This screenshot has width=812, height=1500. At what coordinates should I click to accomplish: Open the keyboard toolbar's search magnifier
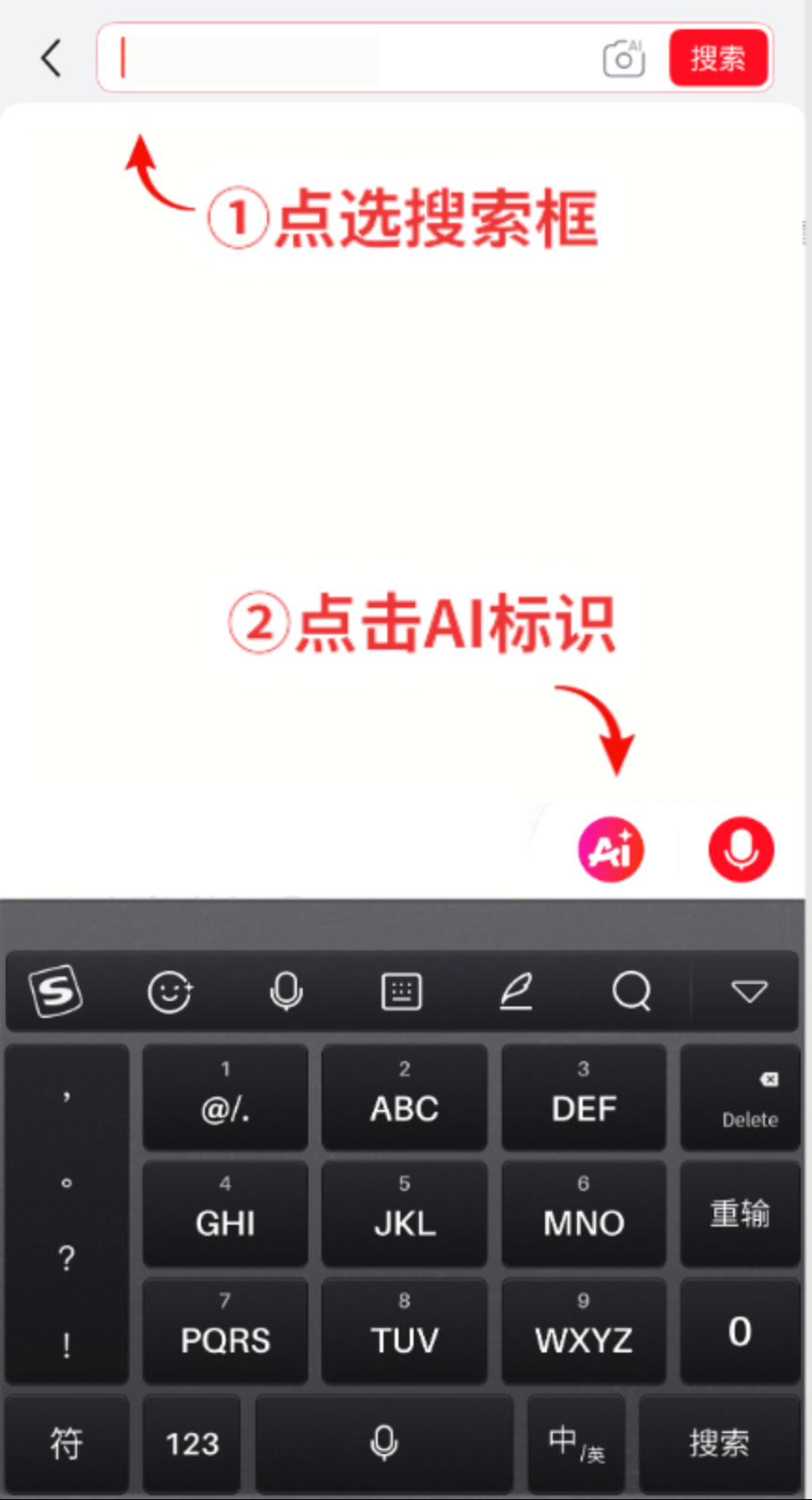click(x=632, y=991)
